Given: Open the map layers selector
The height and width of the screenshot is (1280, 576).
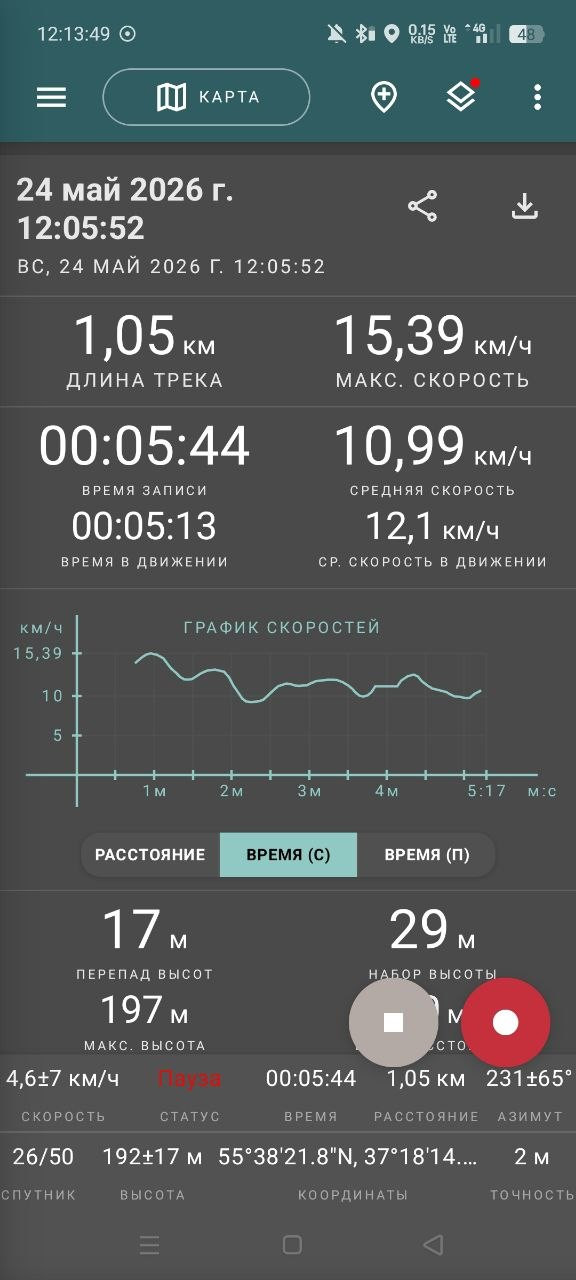Looking at the screenshot, I should [x=461, y=96].
